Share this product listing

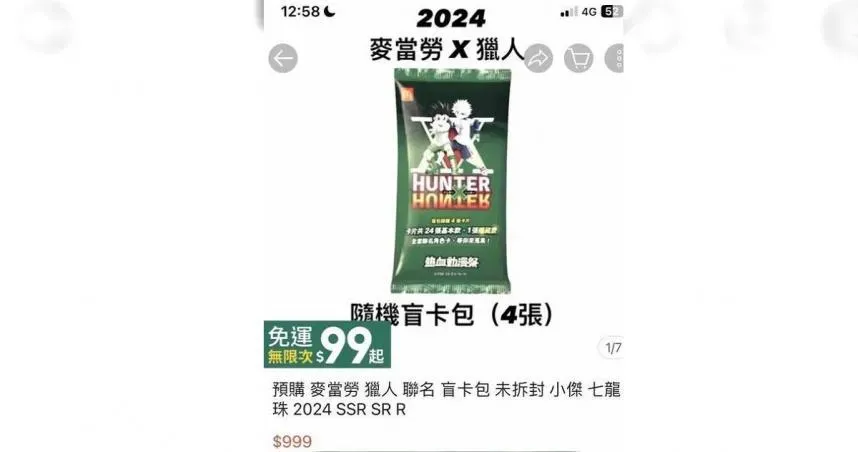click(538, 58)
